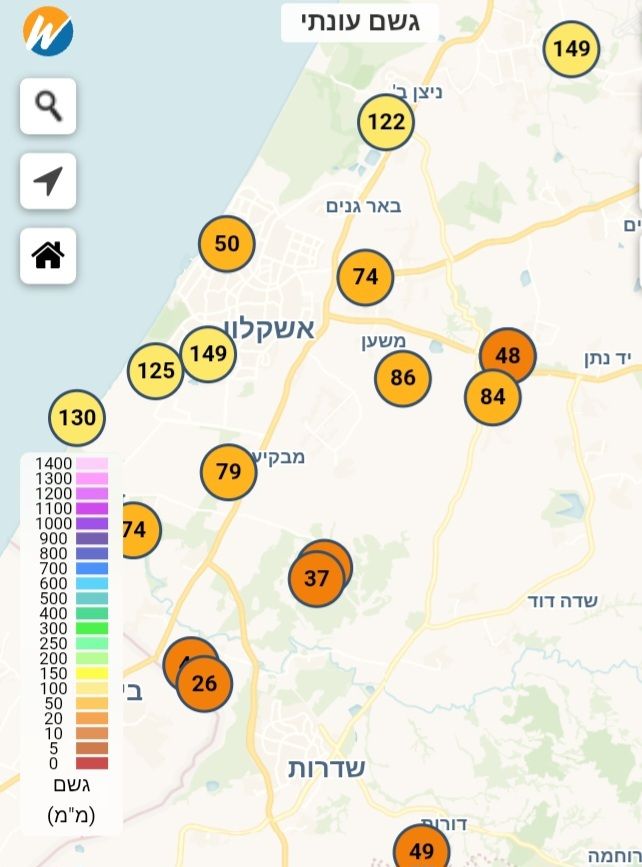Select the 49 rain station marker
642x867 pixels.
click(x=422, y=851)
